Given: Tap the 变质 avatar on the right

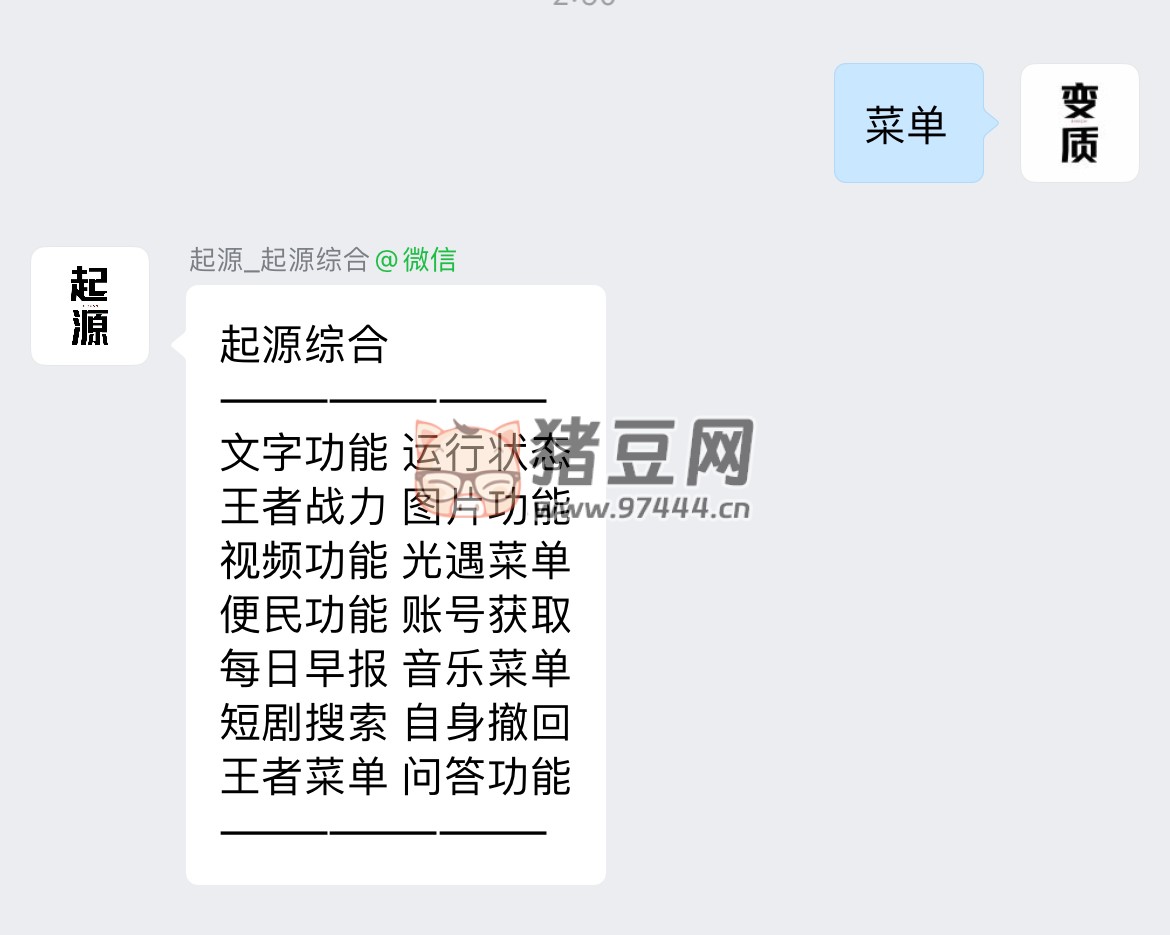Looking at the screenshot, I should tap(1079, 123).
